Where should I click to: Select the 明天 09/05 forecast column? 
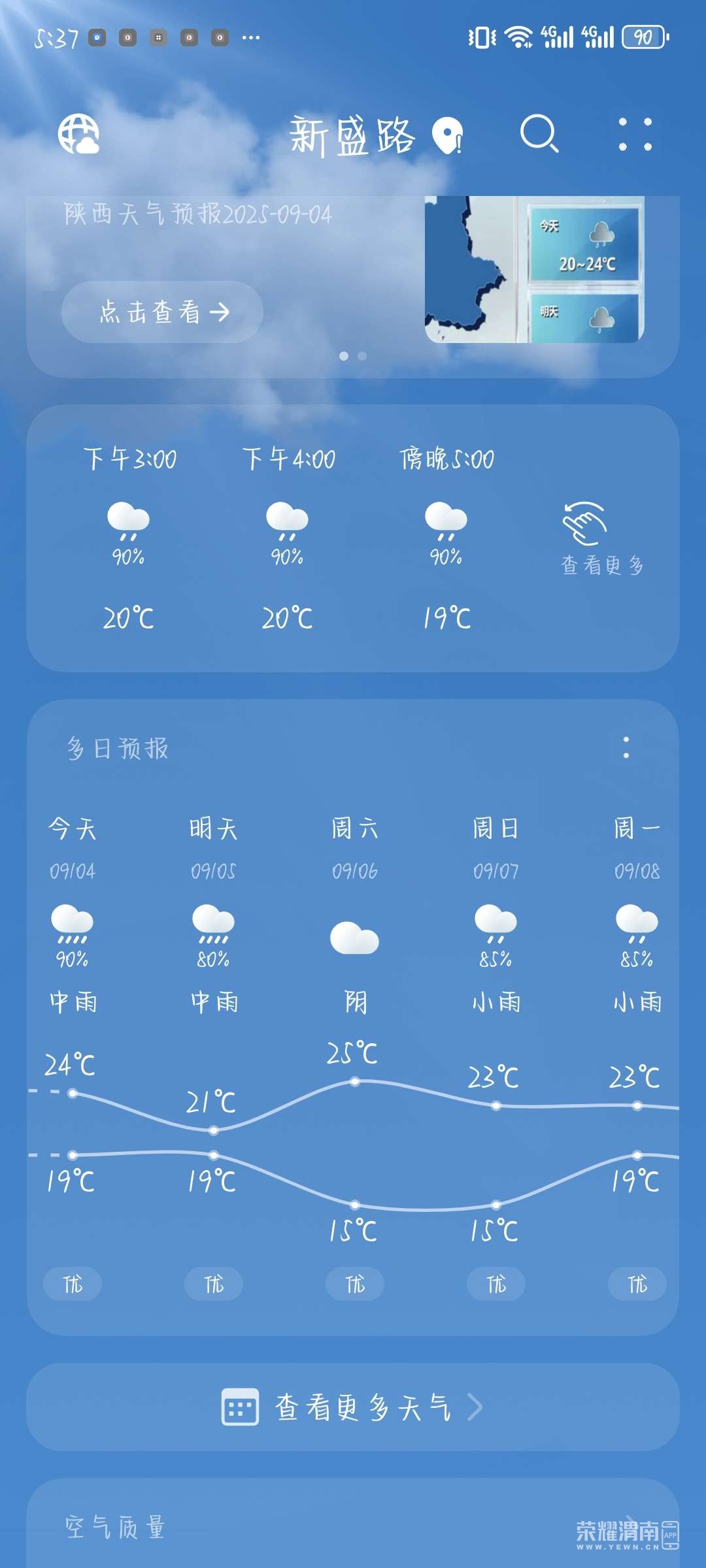pos(214,915)
